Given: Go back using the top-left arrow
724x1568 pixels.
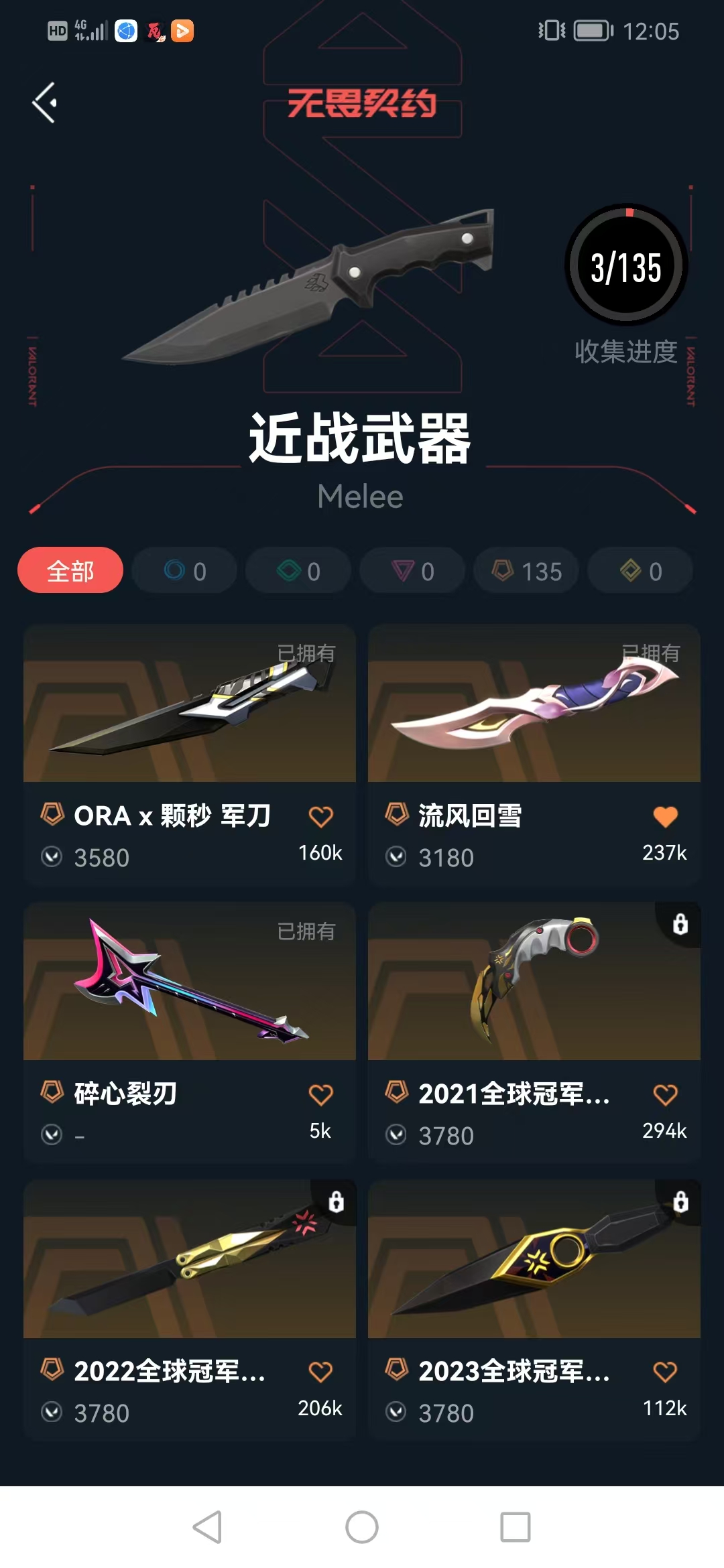Looking at the screenshot, I should coord(44,103).
